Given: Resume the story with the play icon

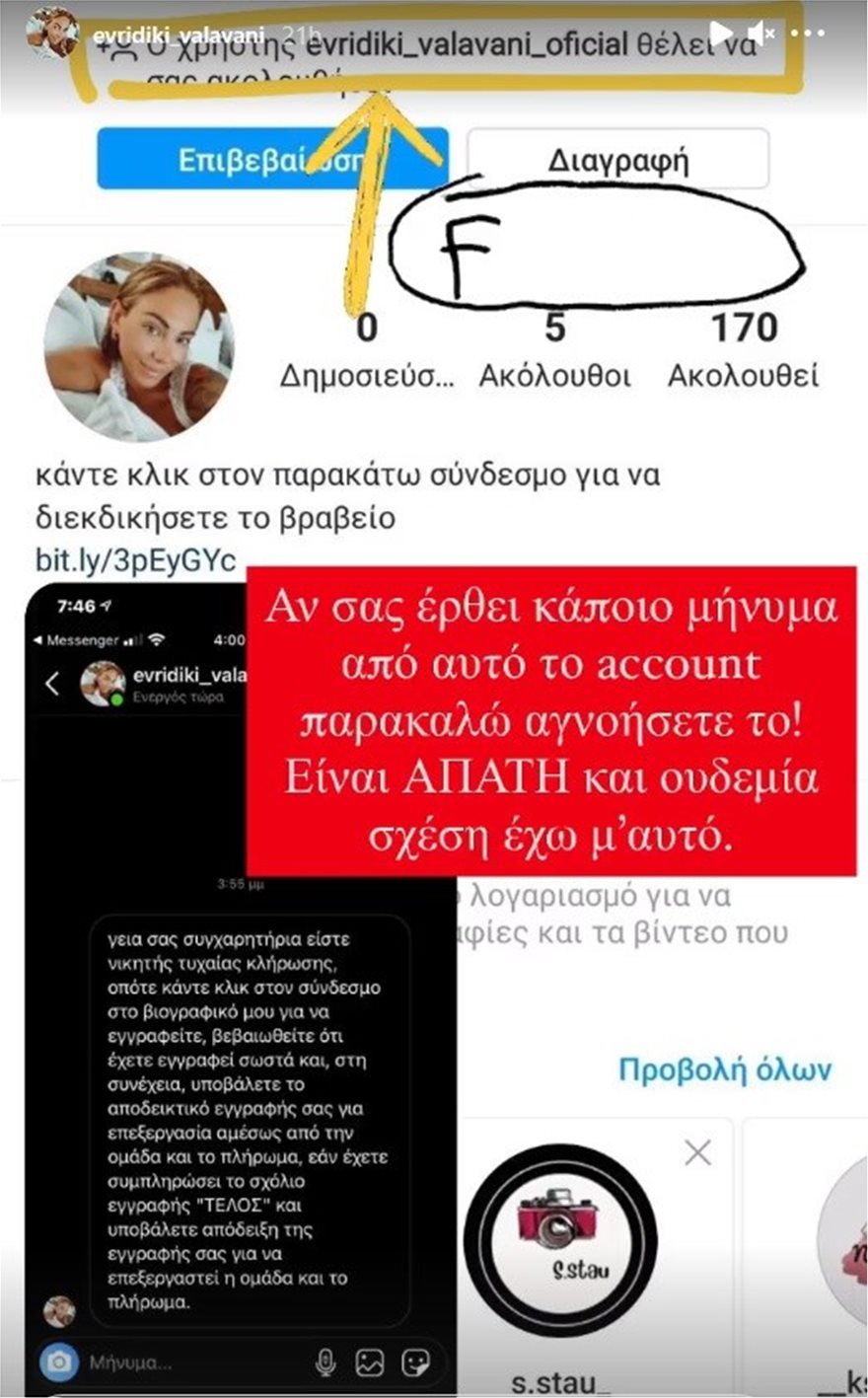Looking at the screenshot, I should 721,34.
